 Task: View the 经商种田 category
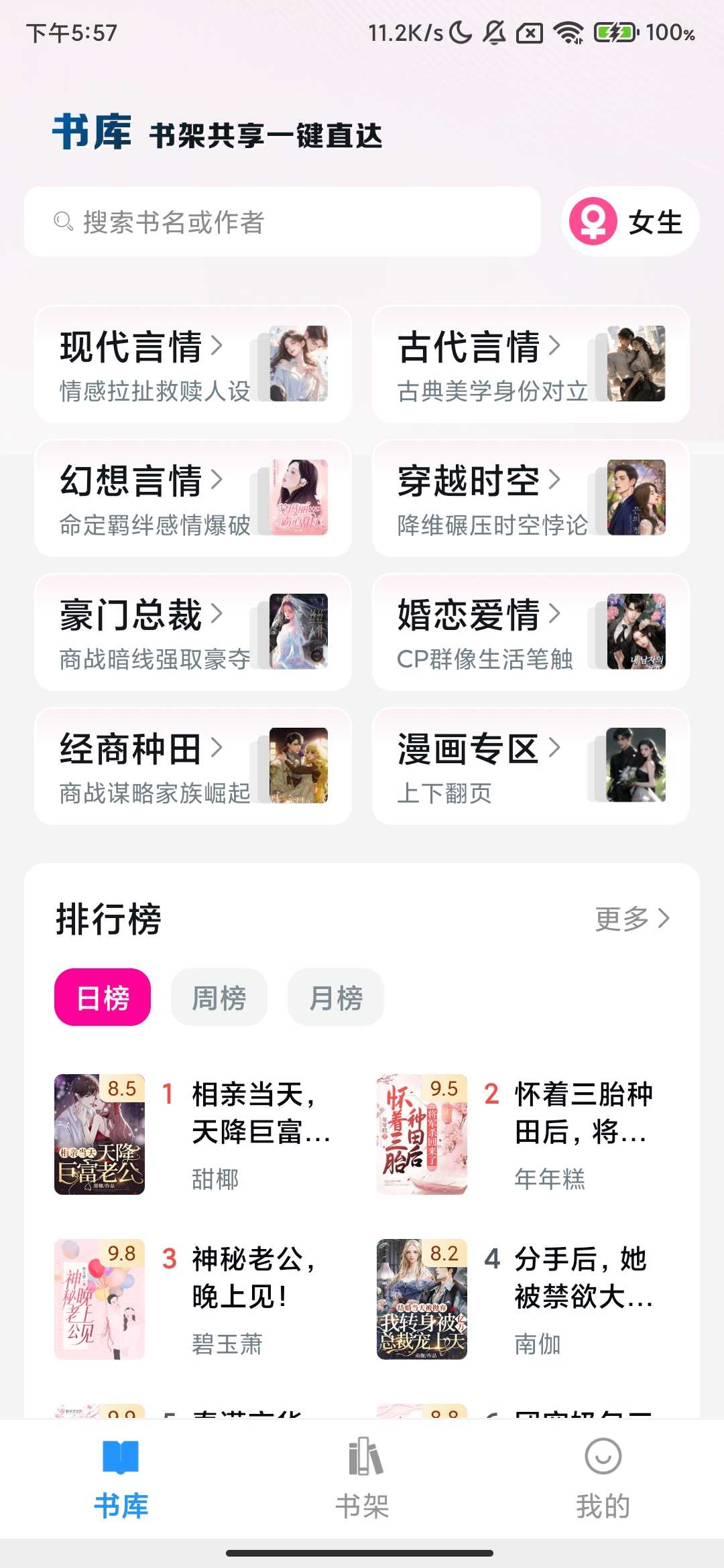[193, 766]
